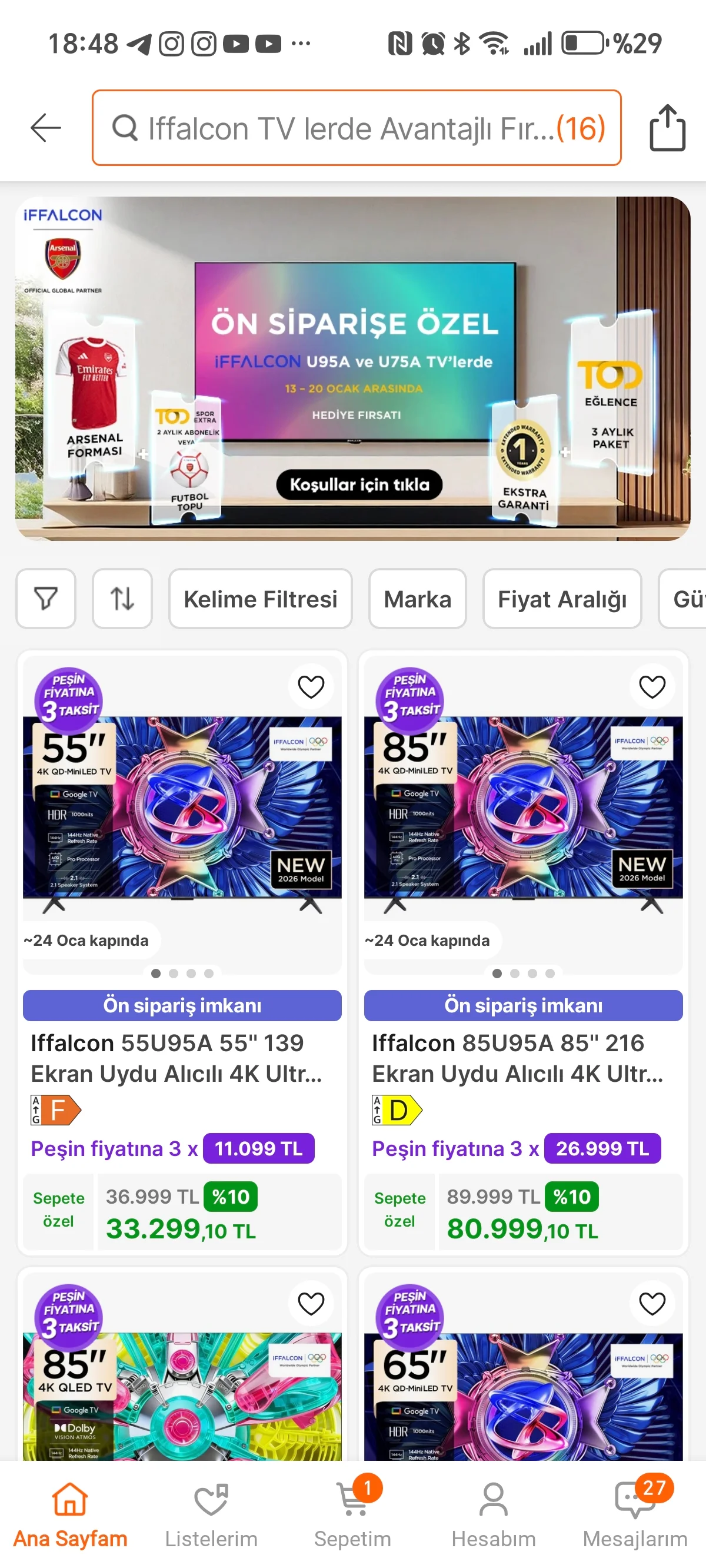This screenshot has height=1568, width=706.
Task: Open the Ön Siparişe Özel banner
Action: click(x=353, y=368)
